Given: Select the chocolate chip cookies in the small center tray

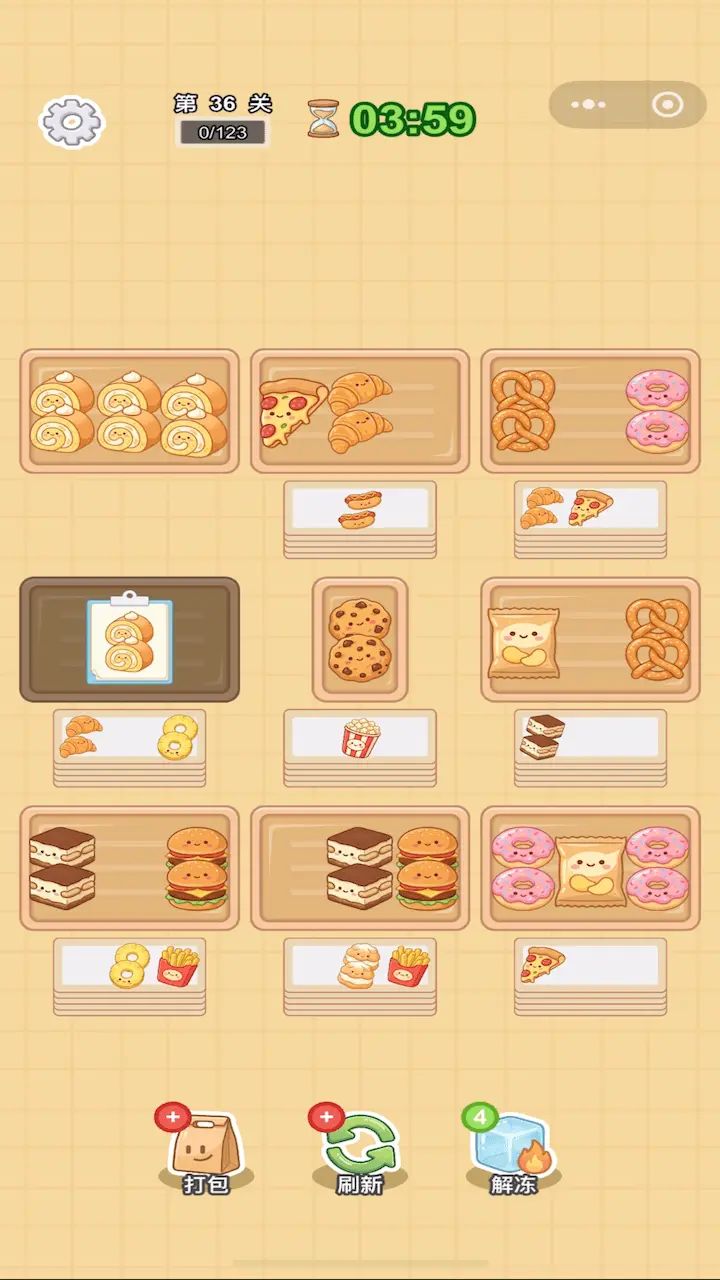Looking at the screenshot, I should point(360,640).
